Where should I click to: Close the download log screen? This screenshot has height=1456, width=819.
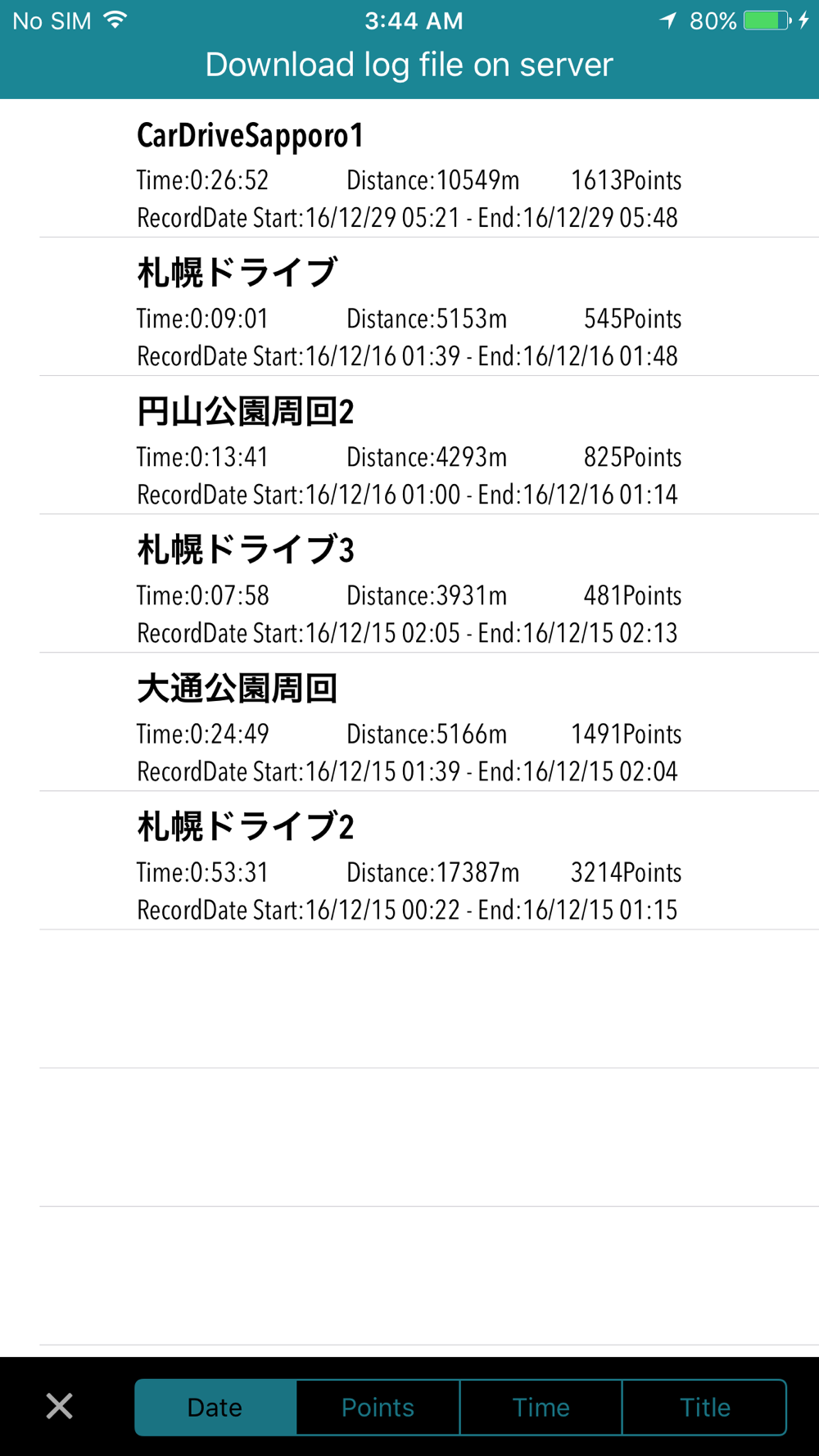[59, 1407]
